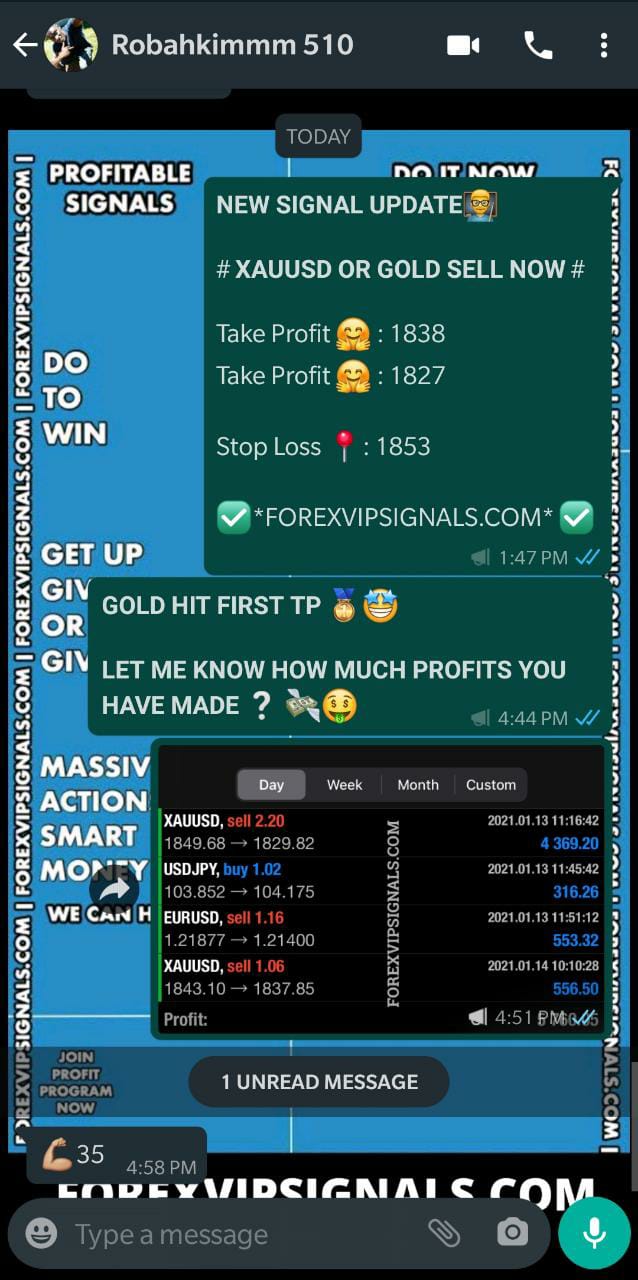
Task: Forward the trade results image
Action: tap(114, 889)
